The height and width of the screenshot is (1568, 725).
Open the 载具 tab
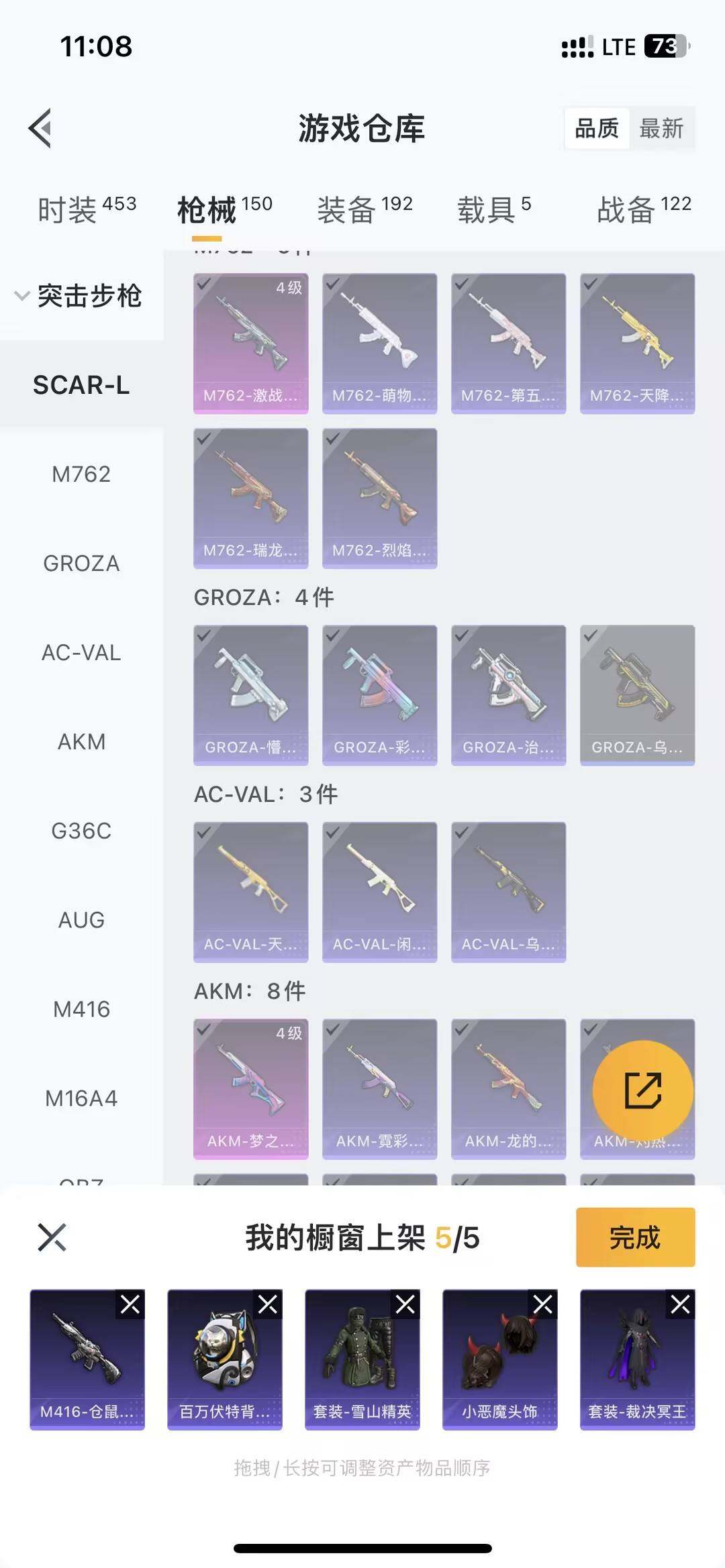[493, 209]
